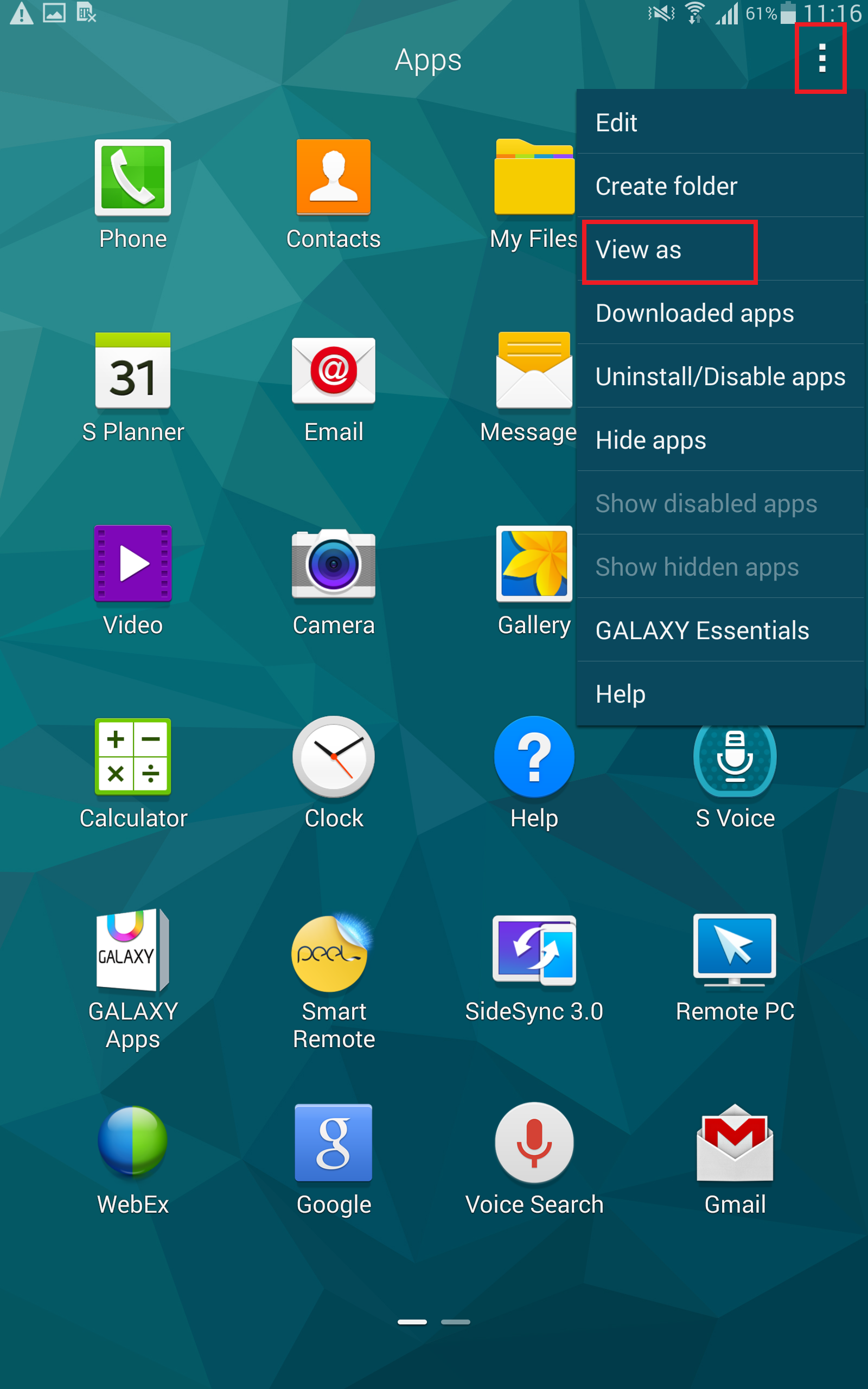Viewport: 868px width, 1389px height.
Task: Choose Hide apps
Action: click(720, 440)
